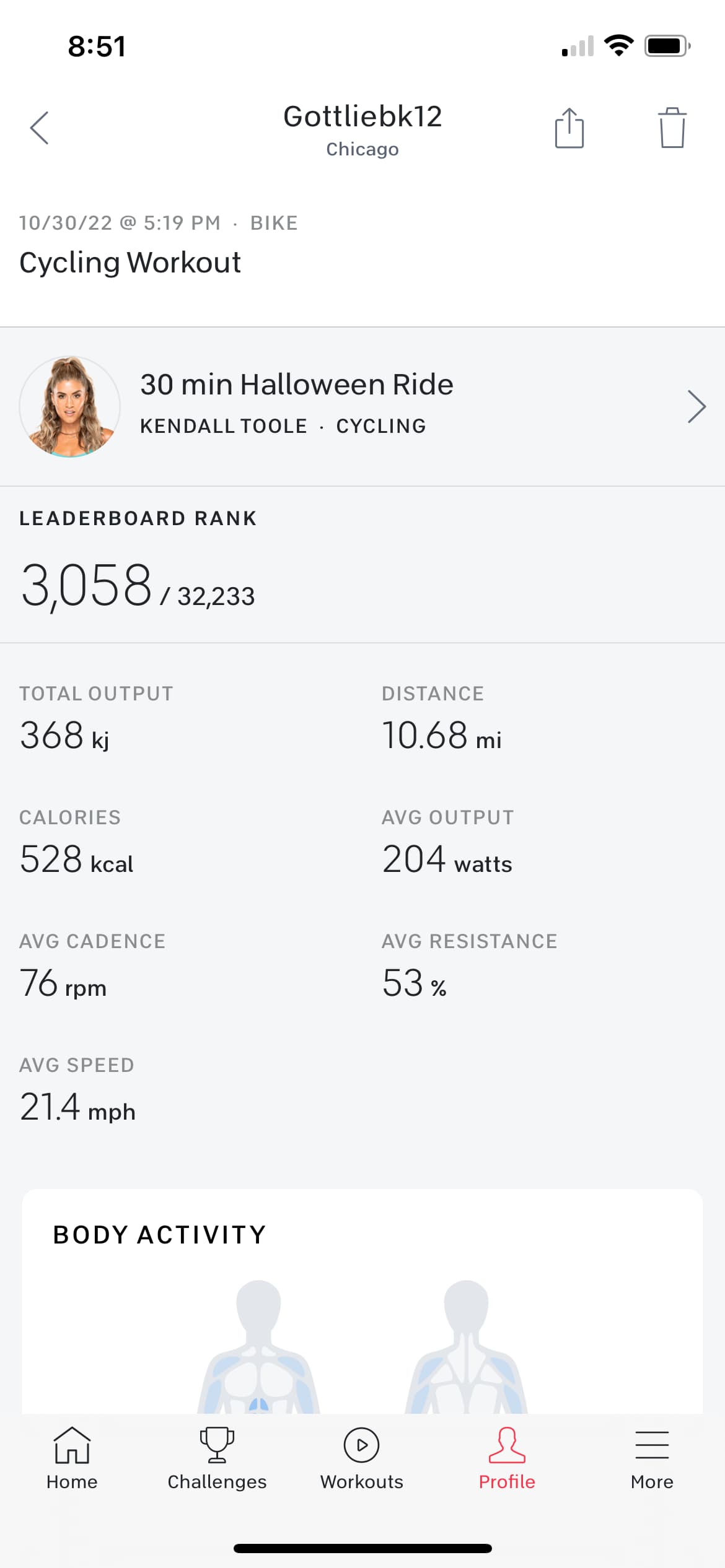The width and height of the screenshot is (725, 1568).
Task: Go back using the top-left arrow
Action: [x=39, y=128]
